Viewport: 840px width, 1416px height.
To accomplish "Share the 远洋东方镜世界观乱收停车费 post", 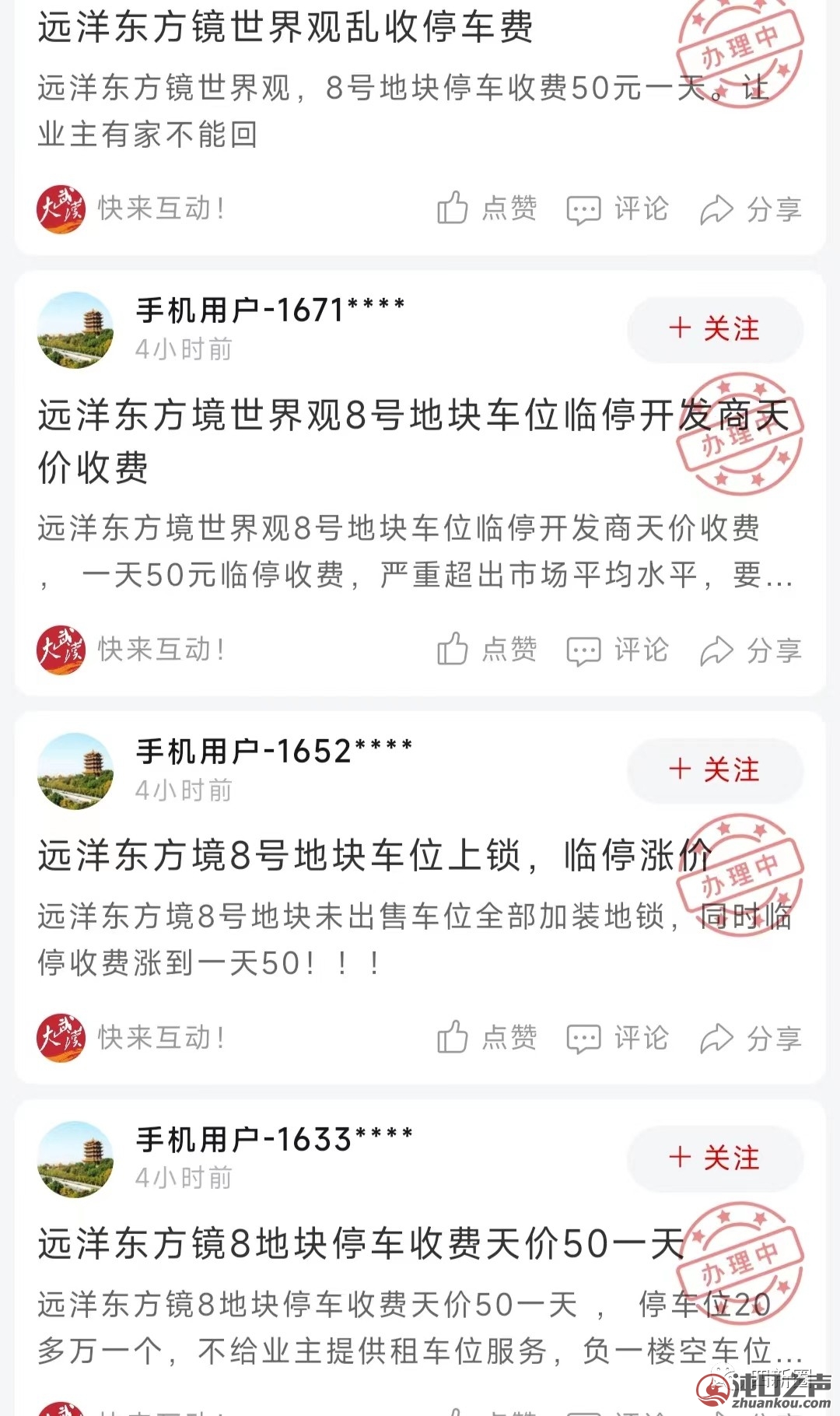I will coord(751,209).
